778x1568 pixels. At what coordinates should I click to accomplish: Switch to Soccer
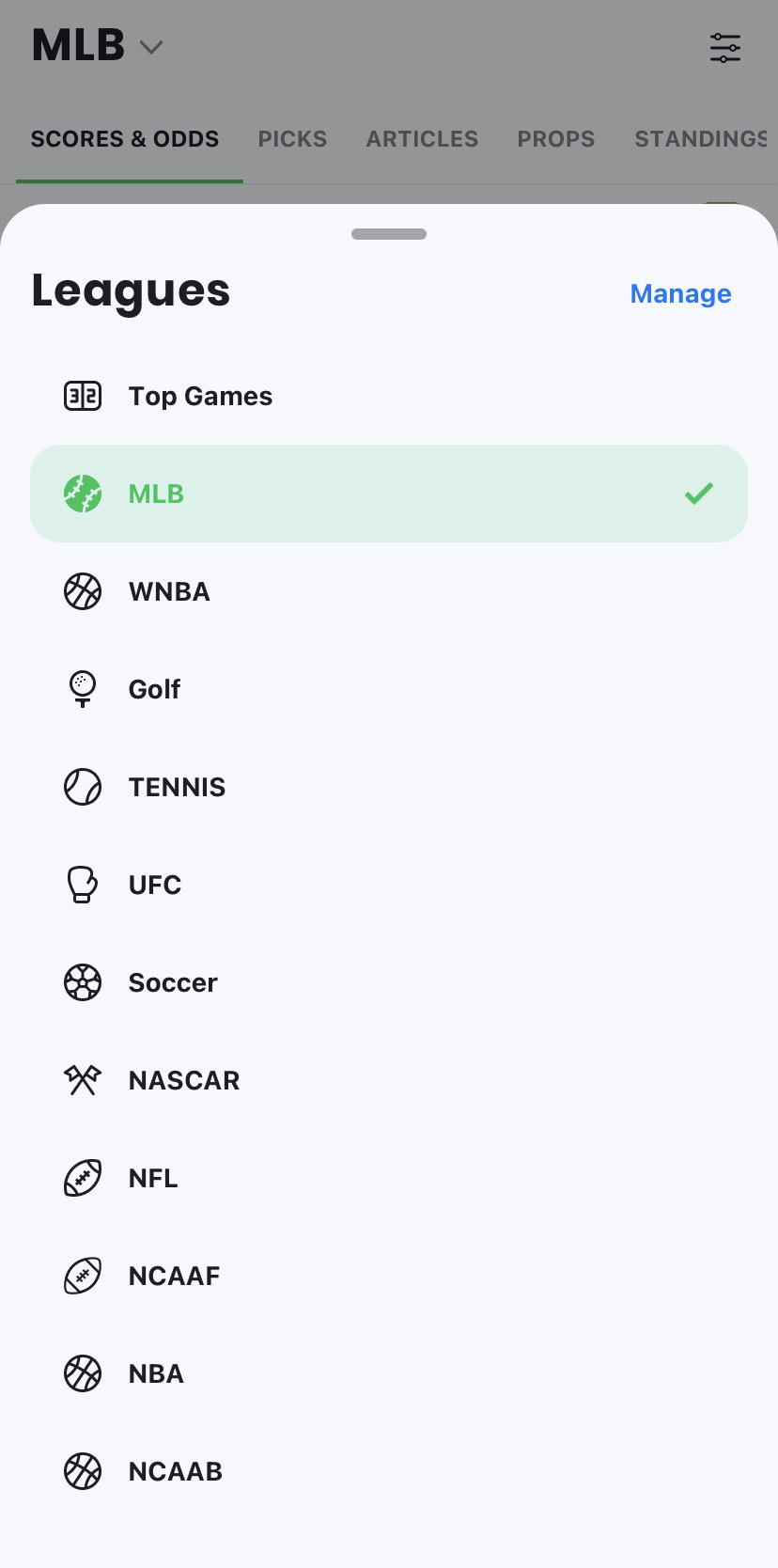389,982
